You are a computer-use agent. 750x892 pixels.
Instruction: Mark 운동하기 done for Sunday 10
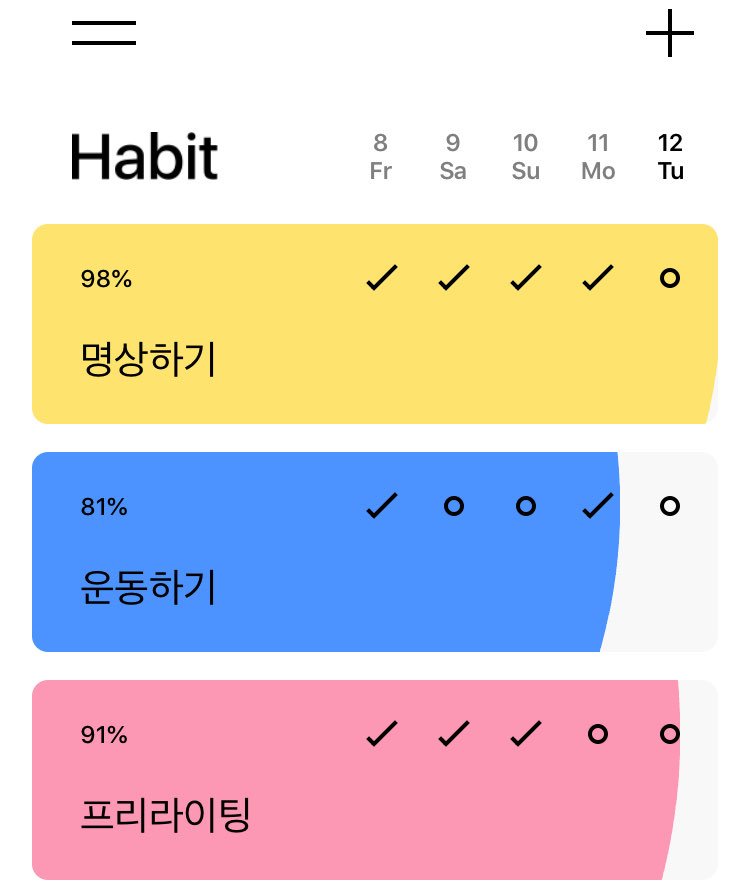click(526, 506)
